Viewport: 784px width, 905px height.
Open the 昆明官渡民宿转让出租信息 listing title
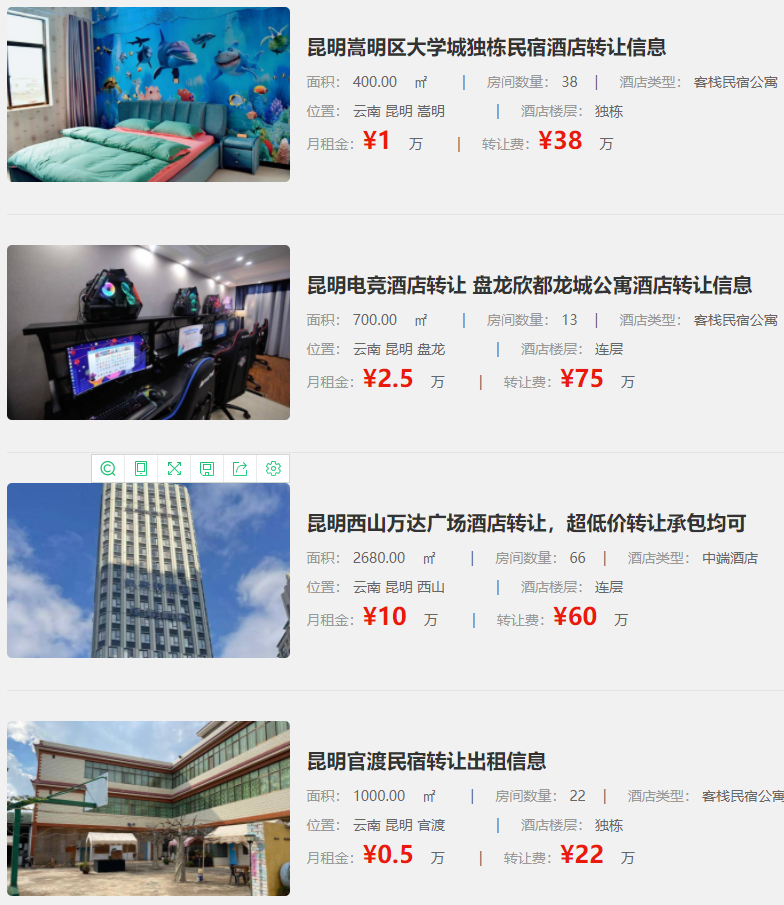[426, 762]
